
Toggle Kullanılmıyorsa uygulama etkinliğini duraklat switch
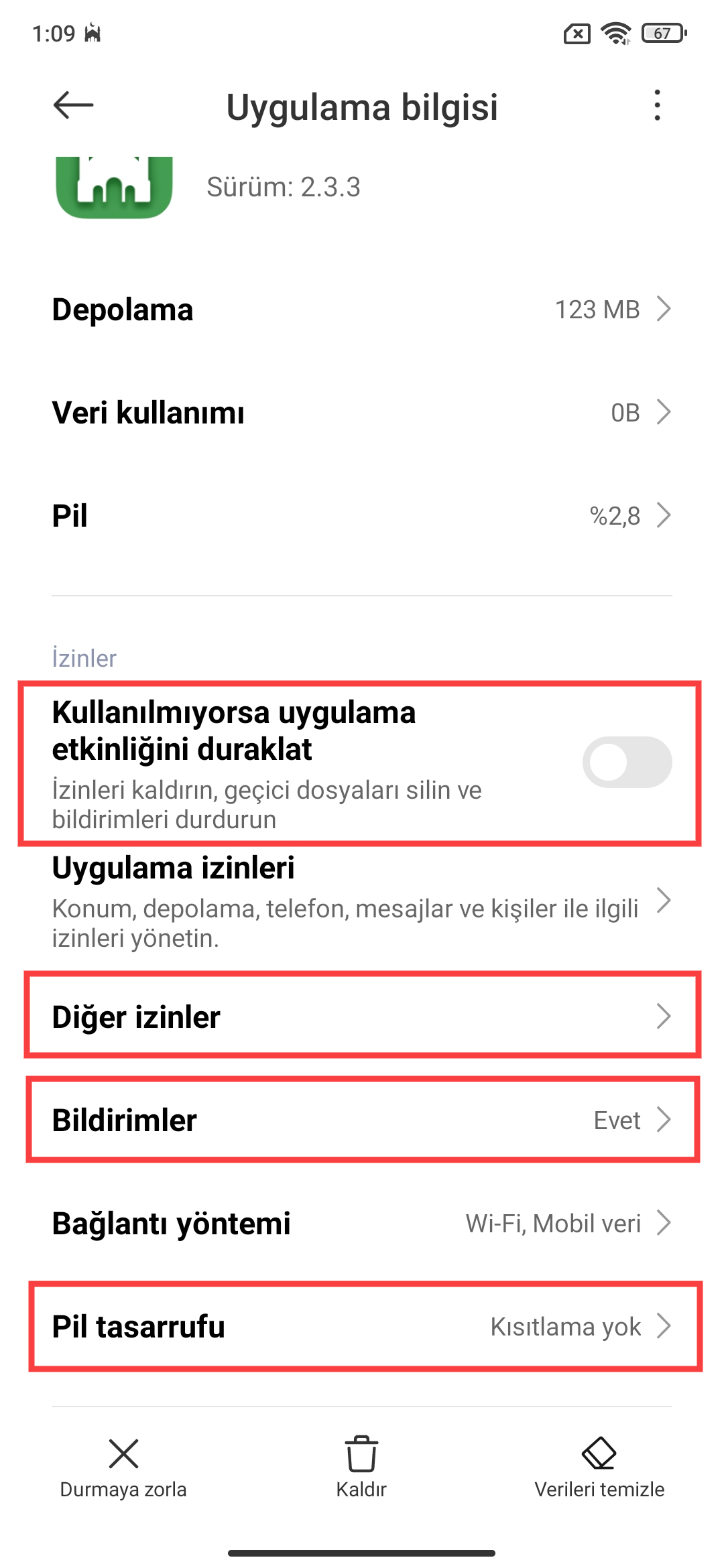click(626, 763)
